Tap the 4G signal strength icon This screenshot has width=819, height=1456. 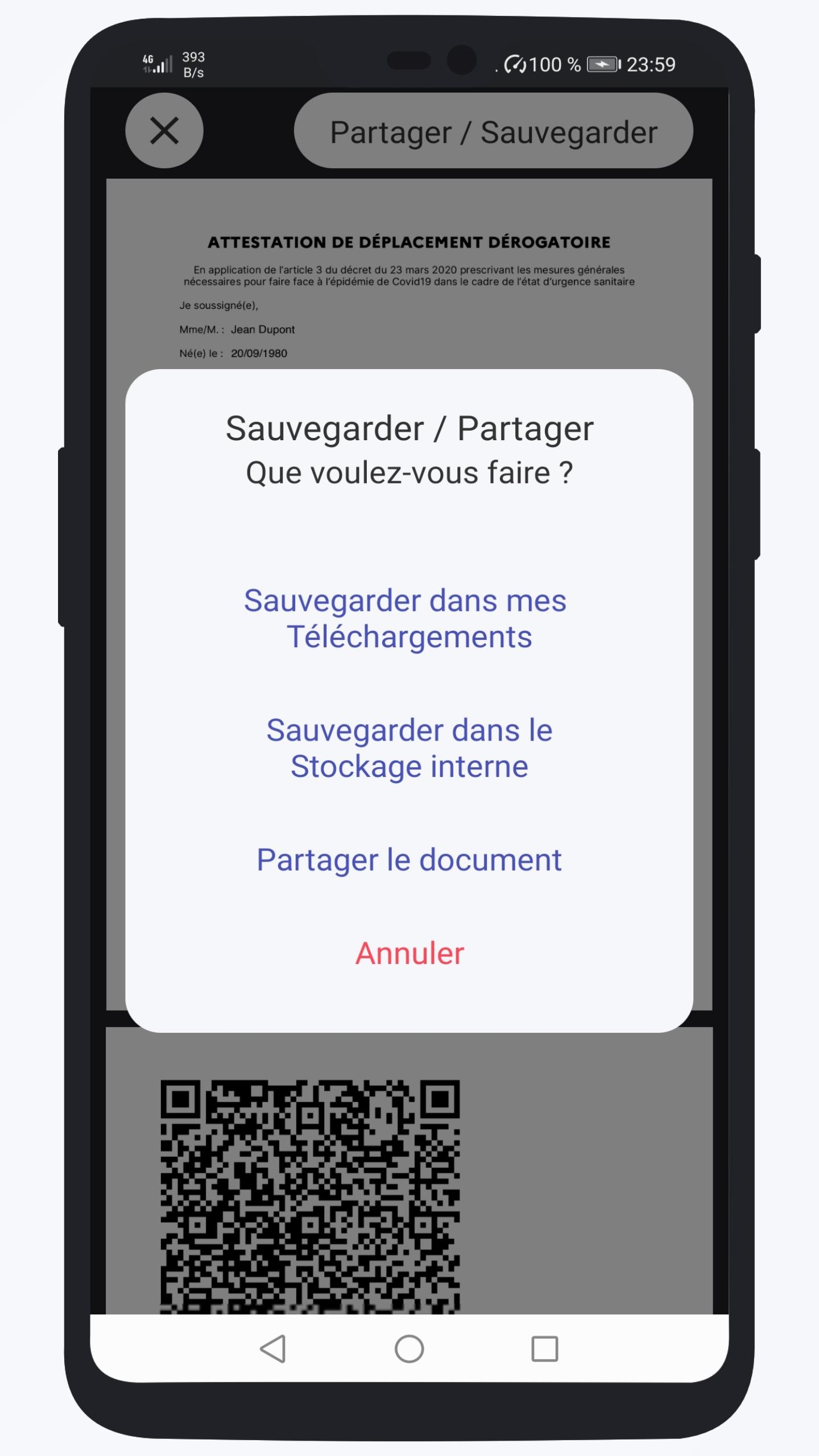pos(158,63)
